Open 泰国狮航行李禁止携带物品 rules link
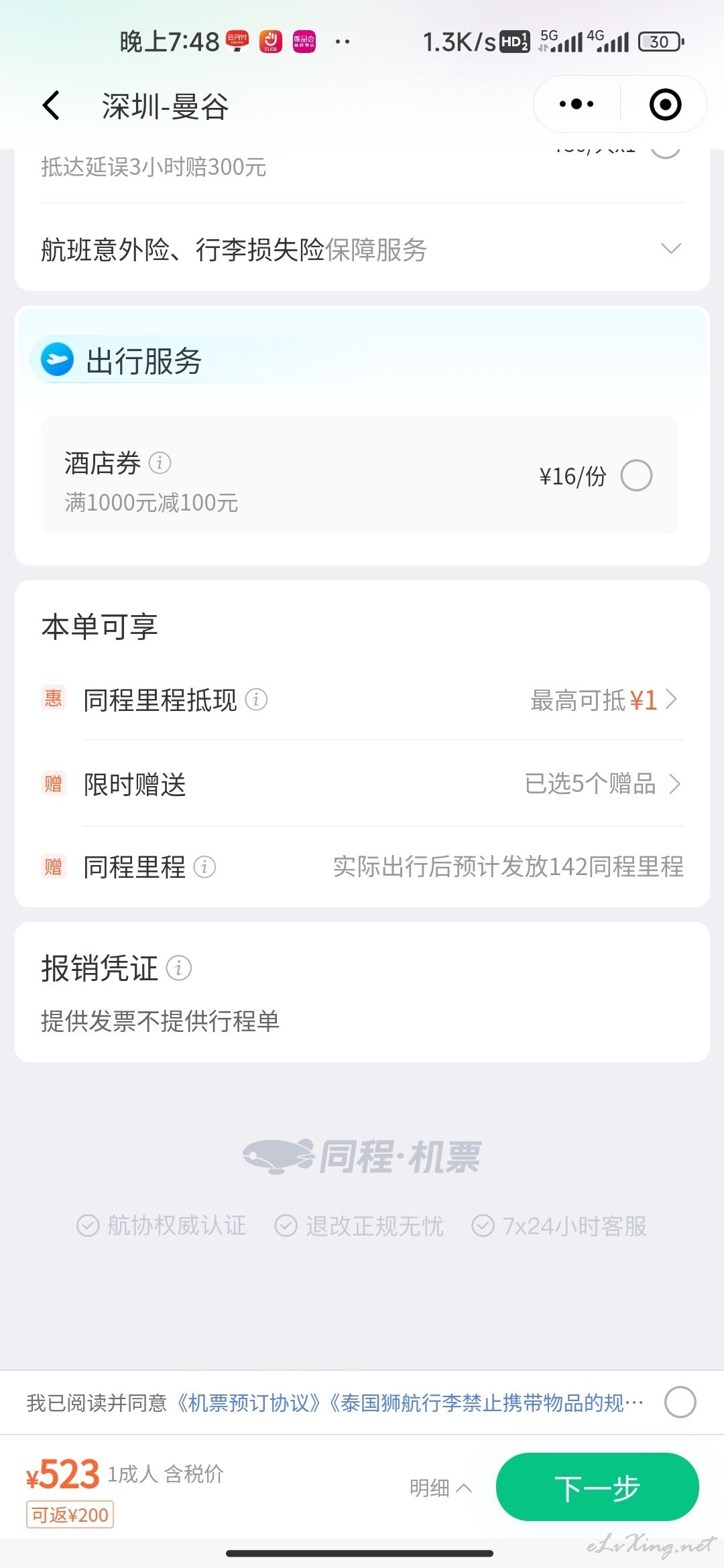 point(485,1402)
